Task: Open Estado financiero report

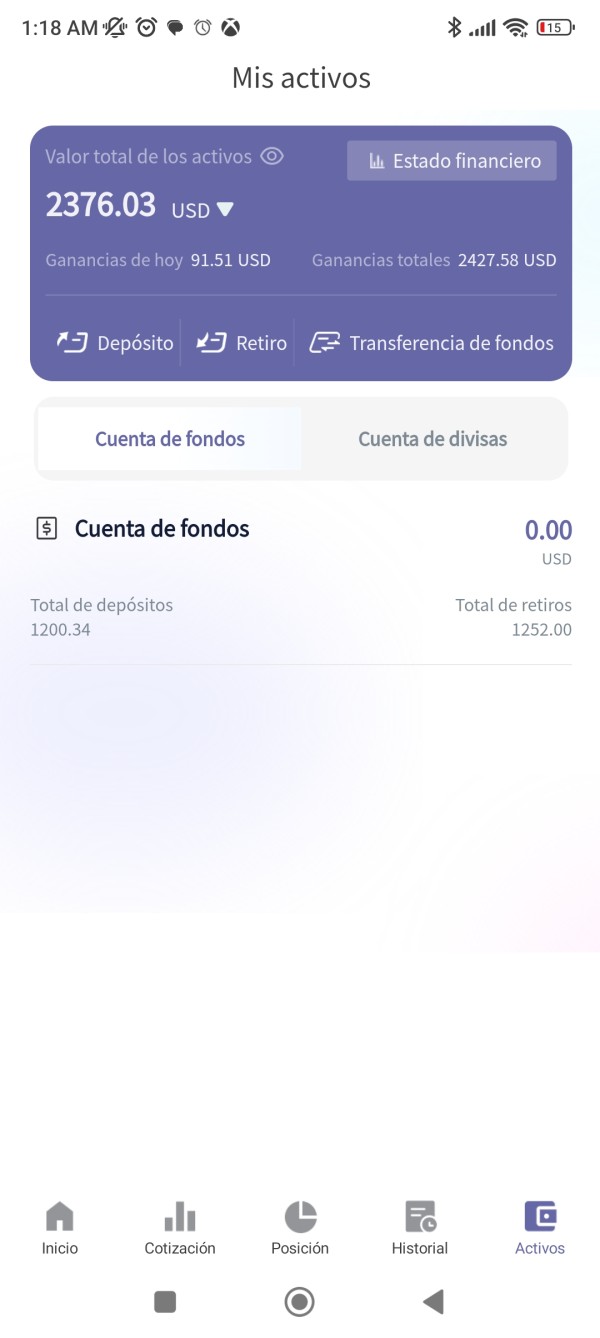Action: [452, 161]
